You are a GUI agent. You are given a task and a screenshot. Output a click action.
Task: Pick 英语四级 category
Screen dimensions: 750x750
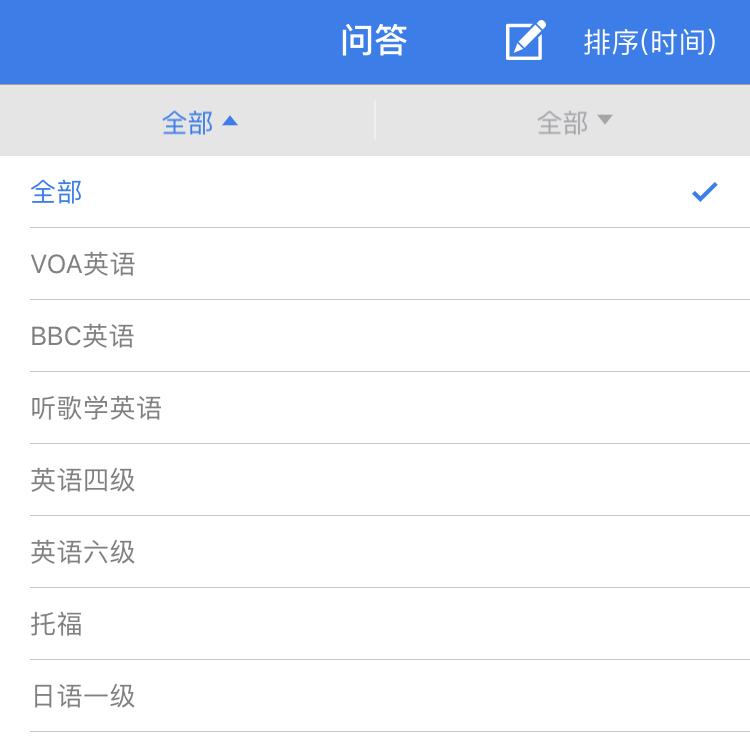coord(375,480)
